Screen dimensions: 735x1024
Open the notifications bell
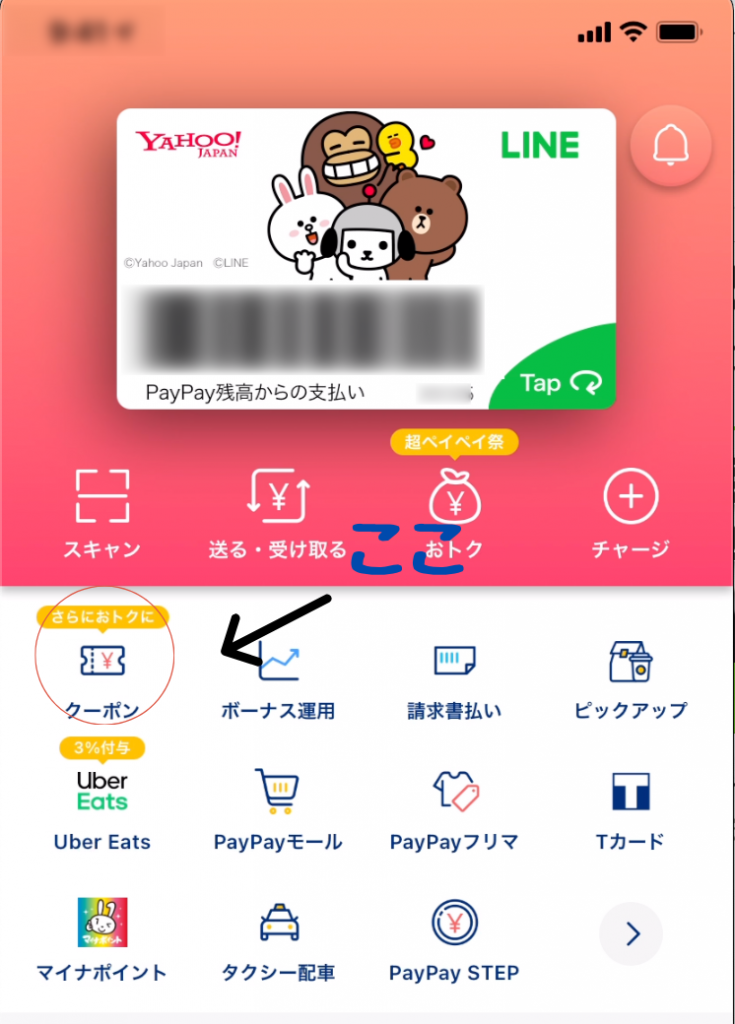click(x=670, y=147)
